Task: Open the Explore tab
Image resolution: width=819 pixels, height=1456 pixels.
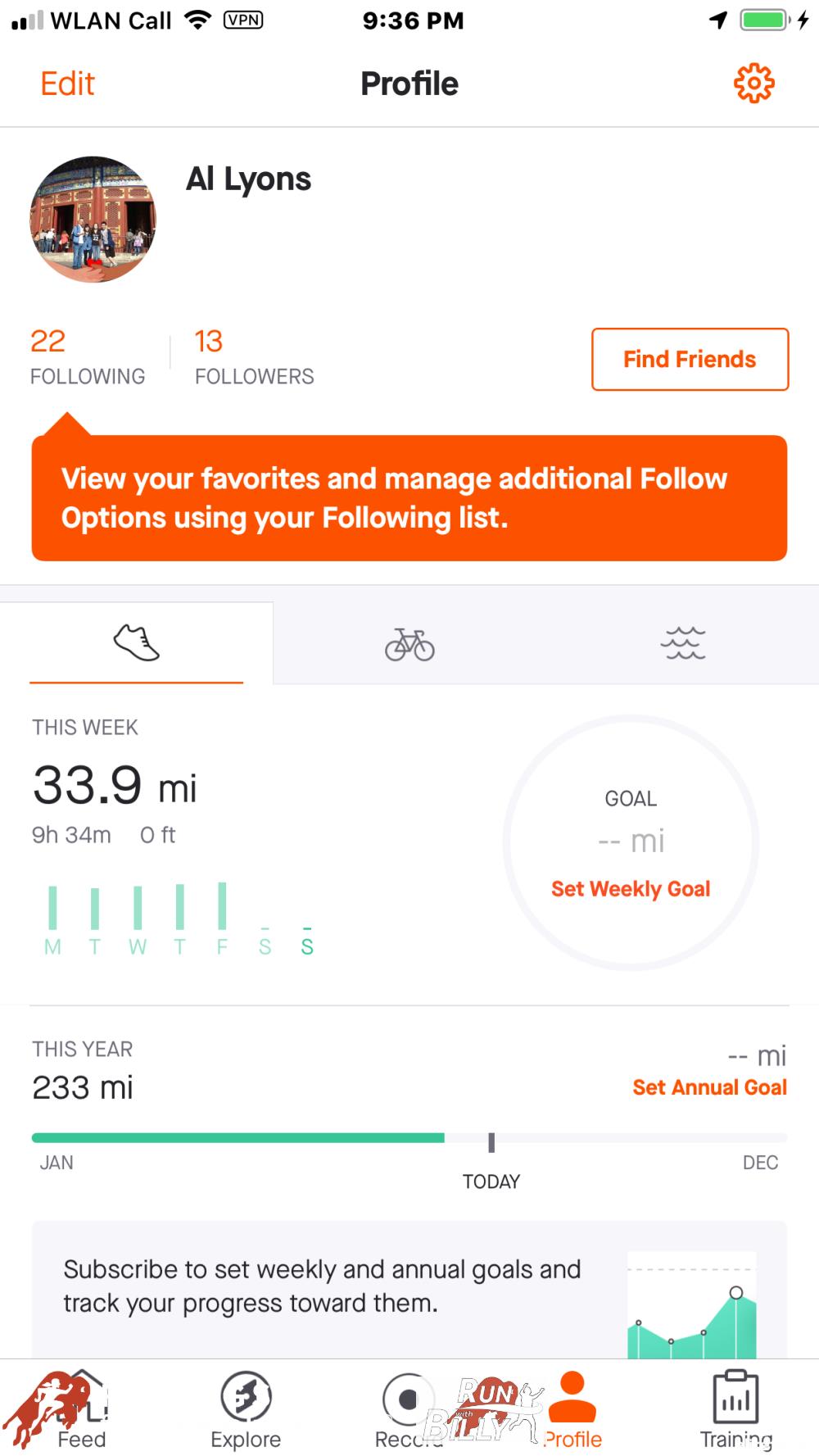Action: (x=246, y=1409)
